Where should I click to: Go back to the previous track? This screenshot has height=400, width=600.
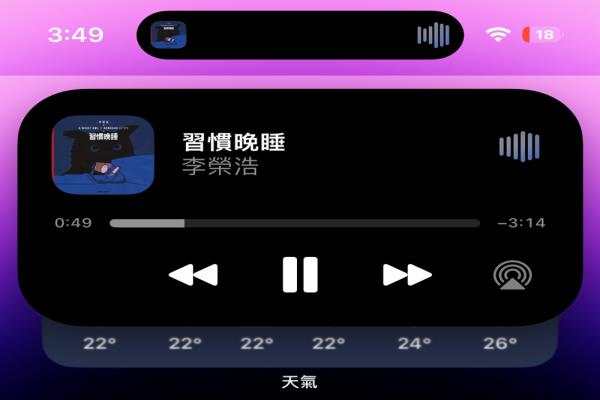192,274
